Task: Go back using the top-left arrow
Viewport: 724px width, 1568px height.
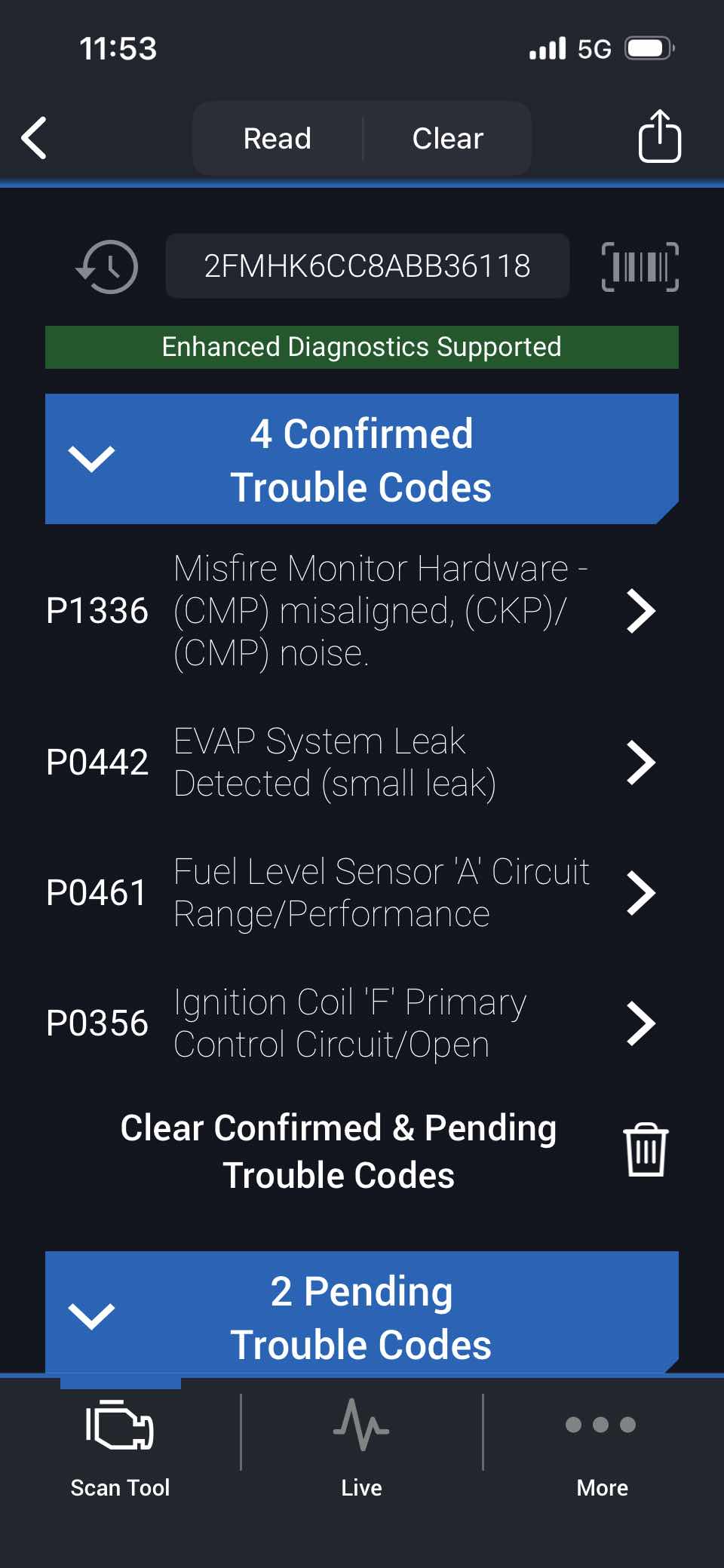Action: 35,138
